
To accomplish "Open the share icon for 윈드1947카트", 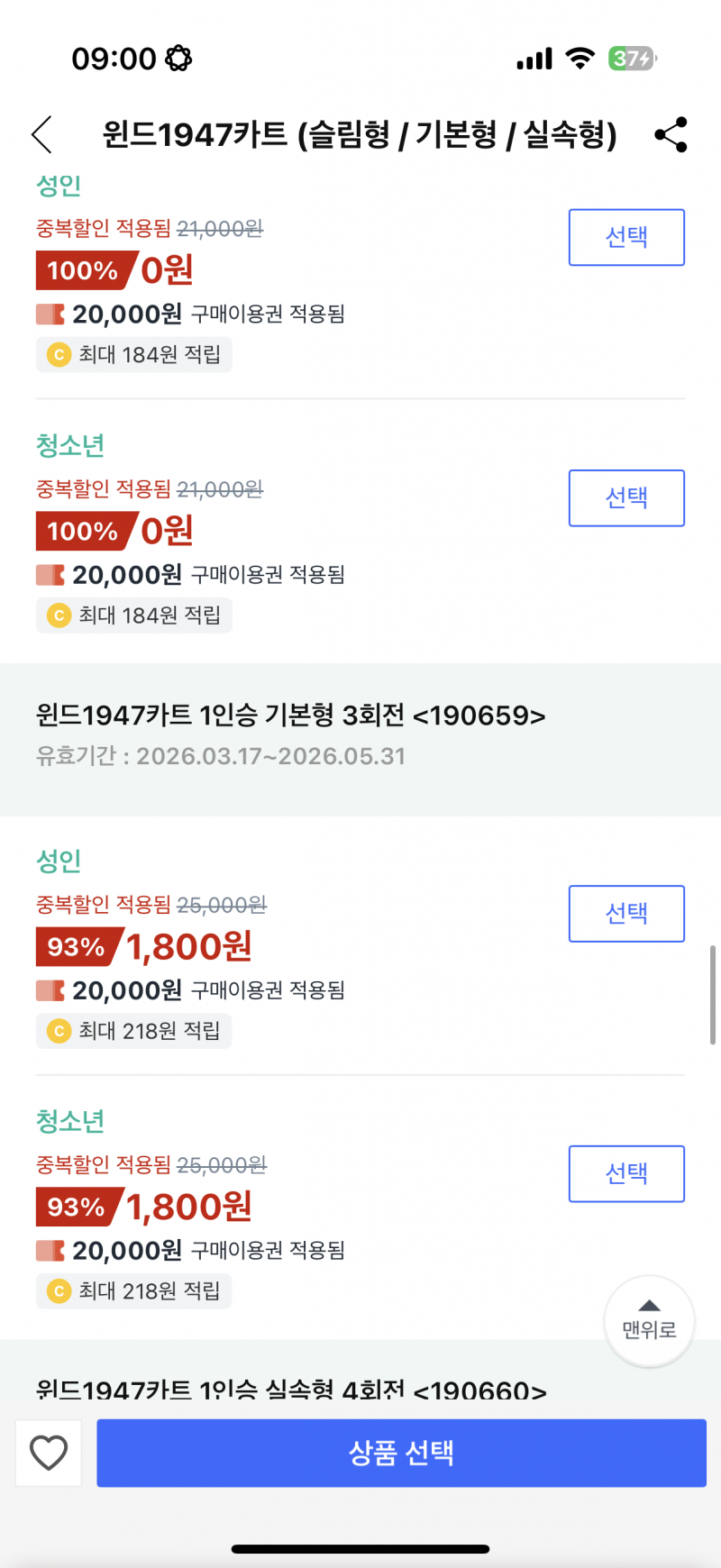I will click(x=671, y=133).
